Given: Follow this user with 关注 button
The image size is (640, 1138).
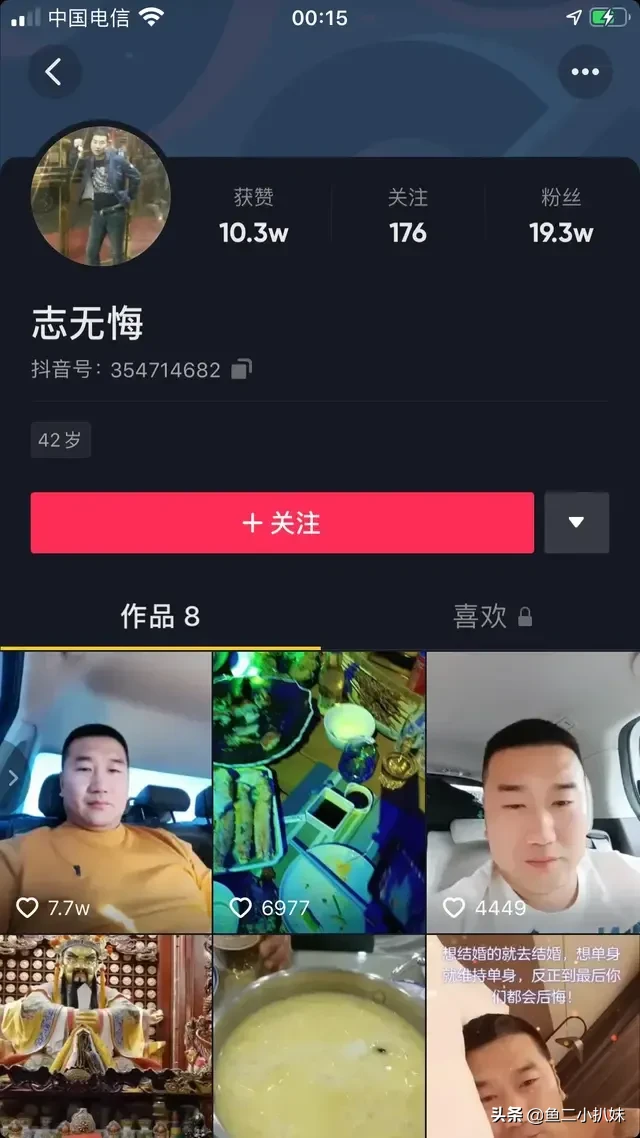Looking at the screenshot, I should tap(282, 523).
